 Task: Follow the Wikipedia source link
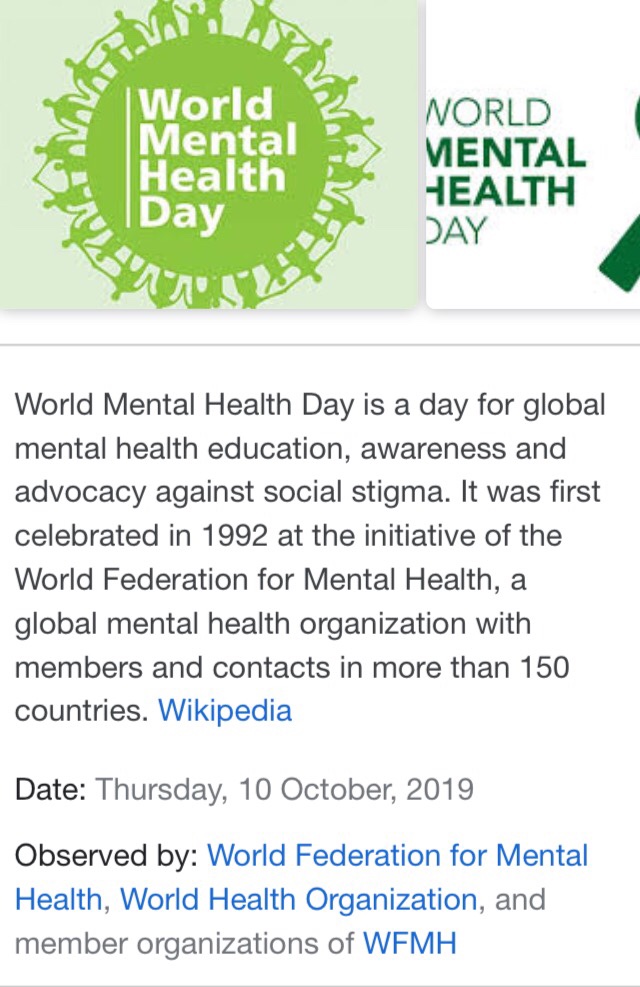[x=225, y=711]
